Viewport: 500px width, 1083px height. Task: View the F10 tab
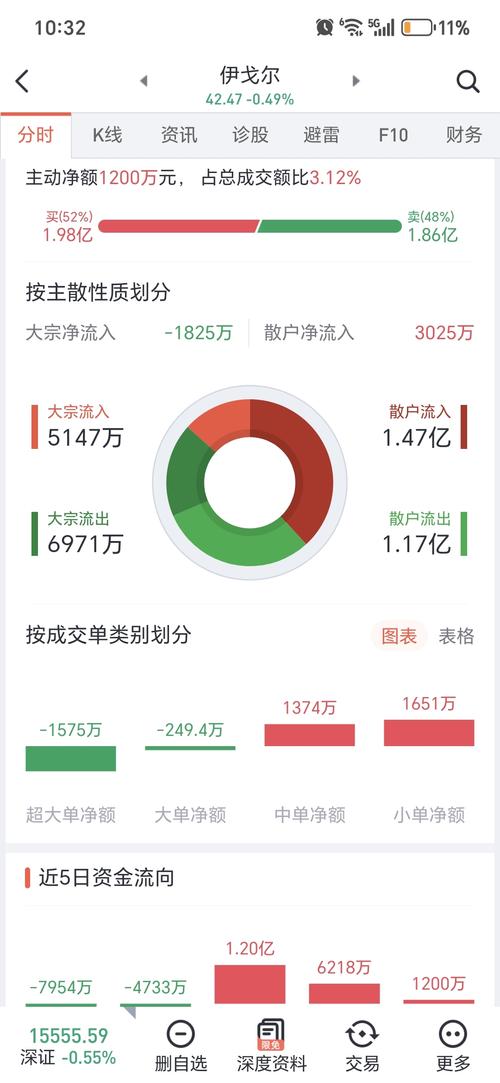[393, 135]
